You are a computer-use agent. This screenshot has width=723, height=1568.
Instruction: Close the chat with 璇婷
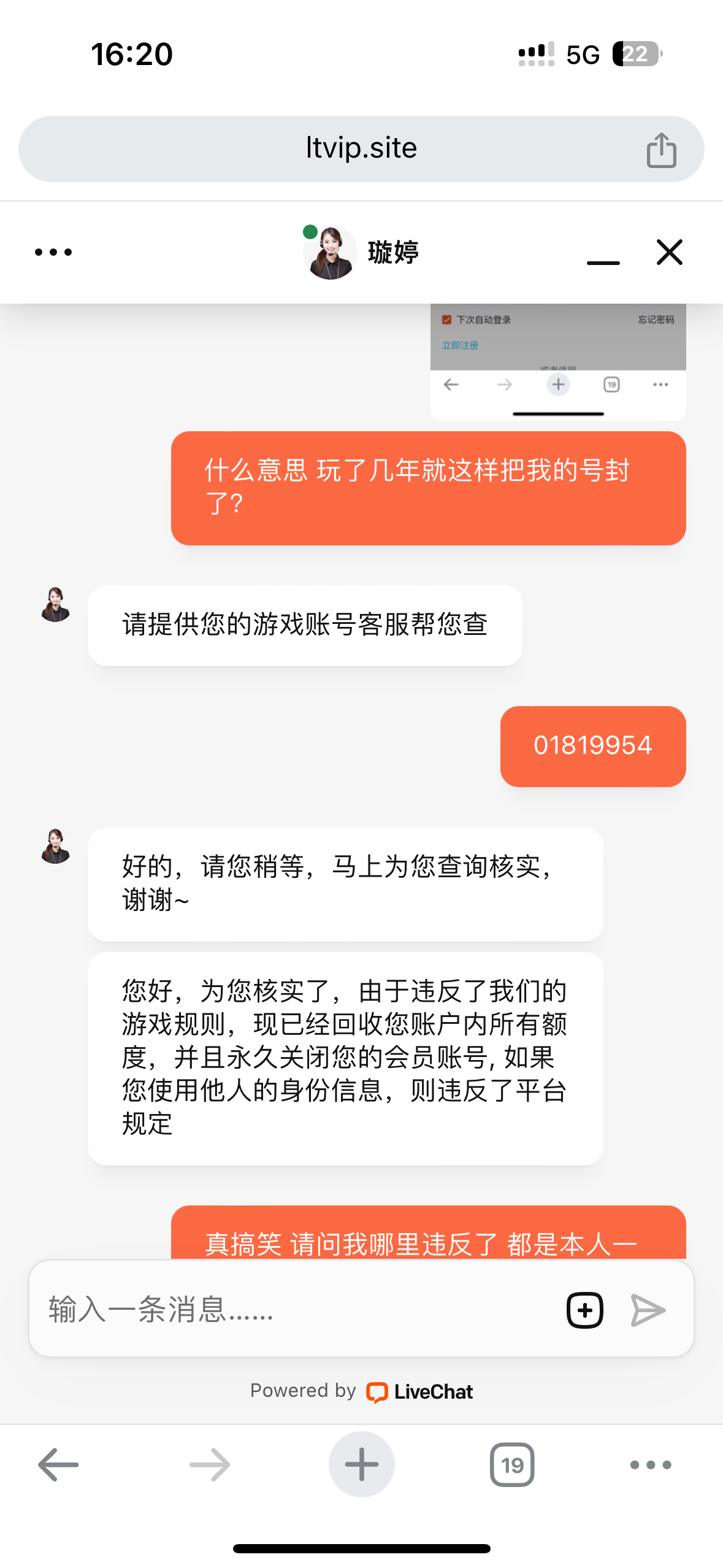(x=669, y=252)
